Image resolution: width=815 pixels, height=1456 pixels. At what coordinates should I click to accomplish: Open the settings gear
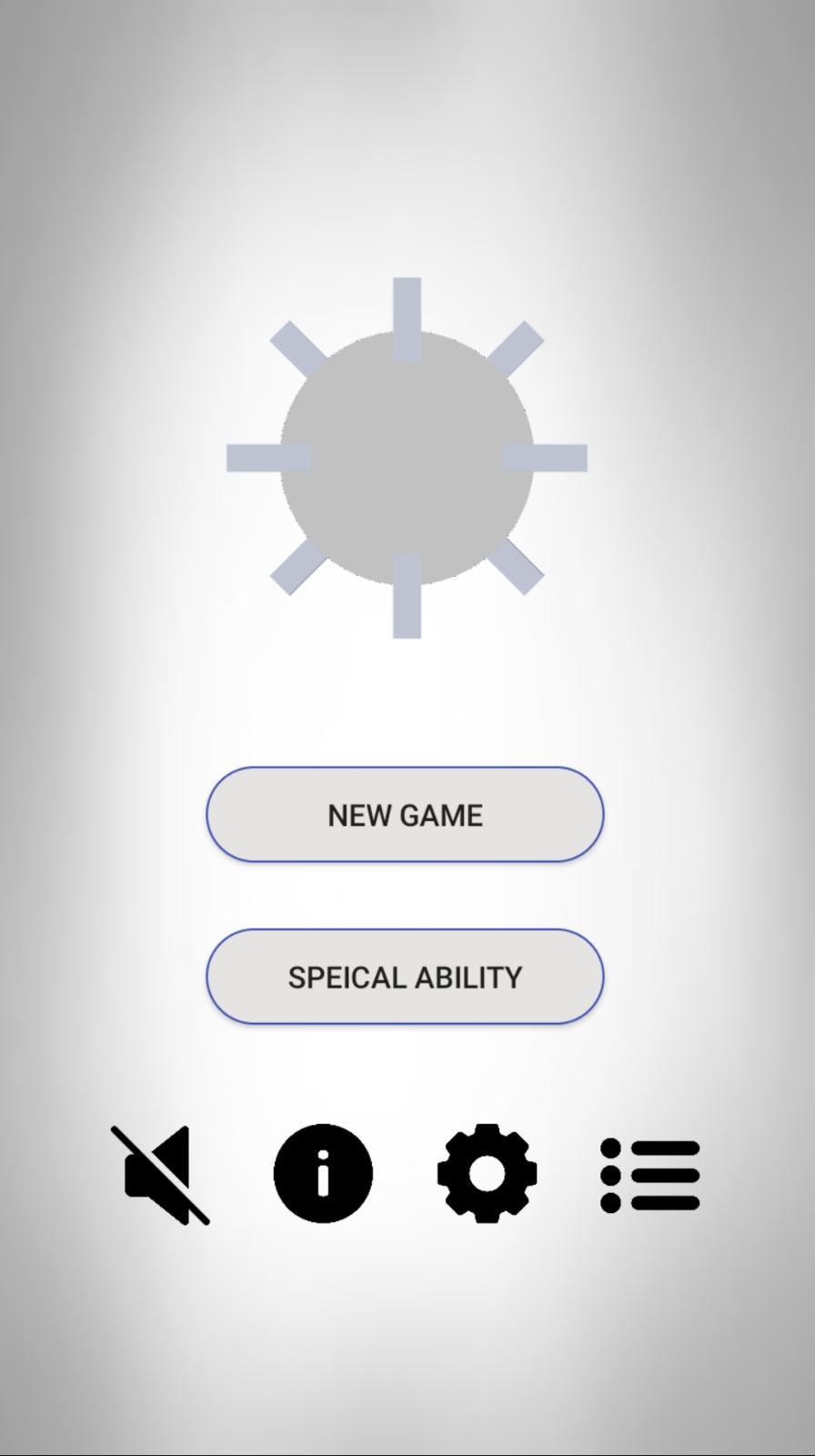[487, 1173]
